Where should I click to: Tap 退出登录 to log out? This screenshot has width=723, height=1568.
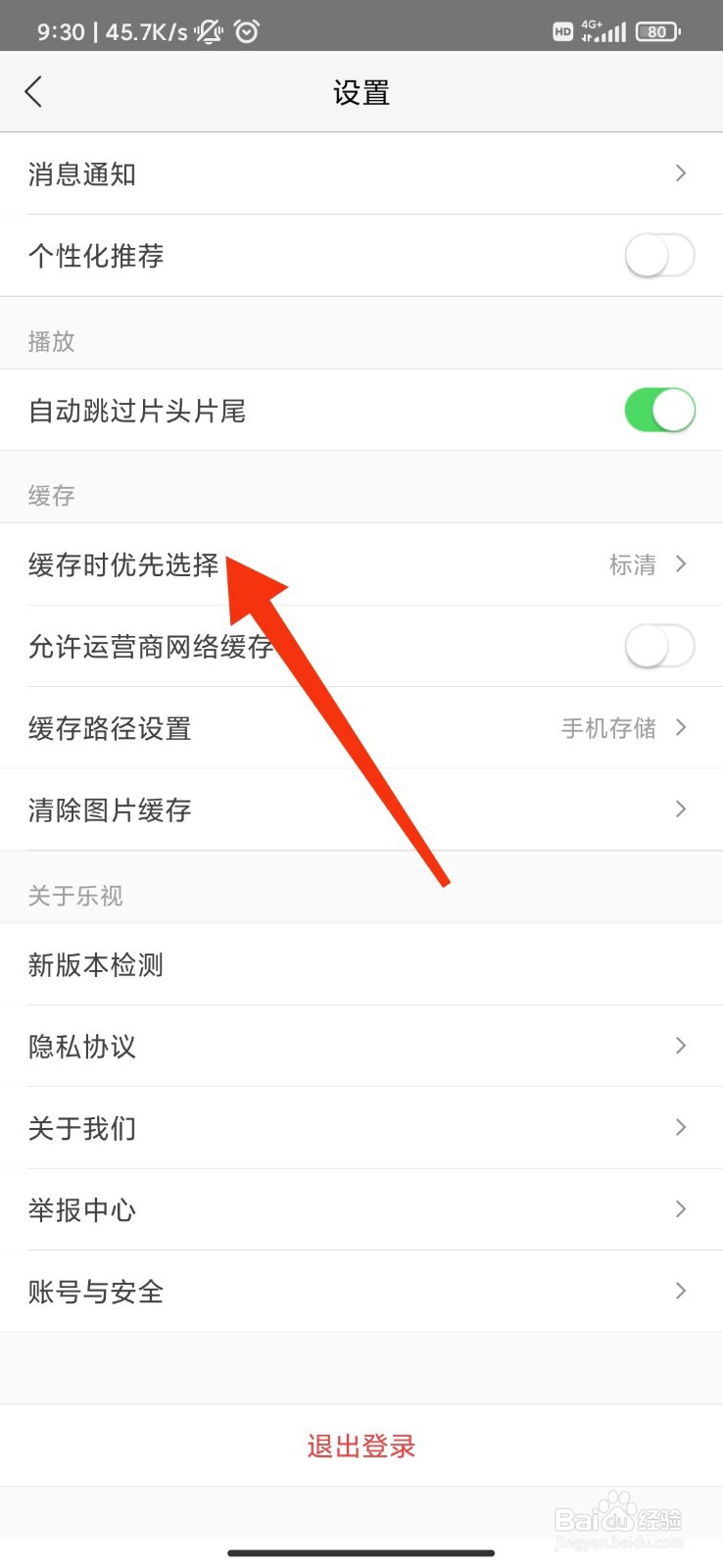pos(361,1445)
